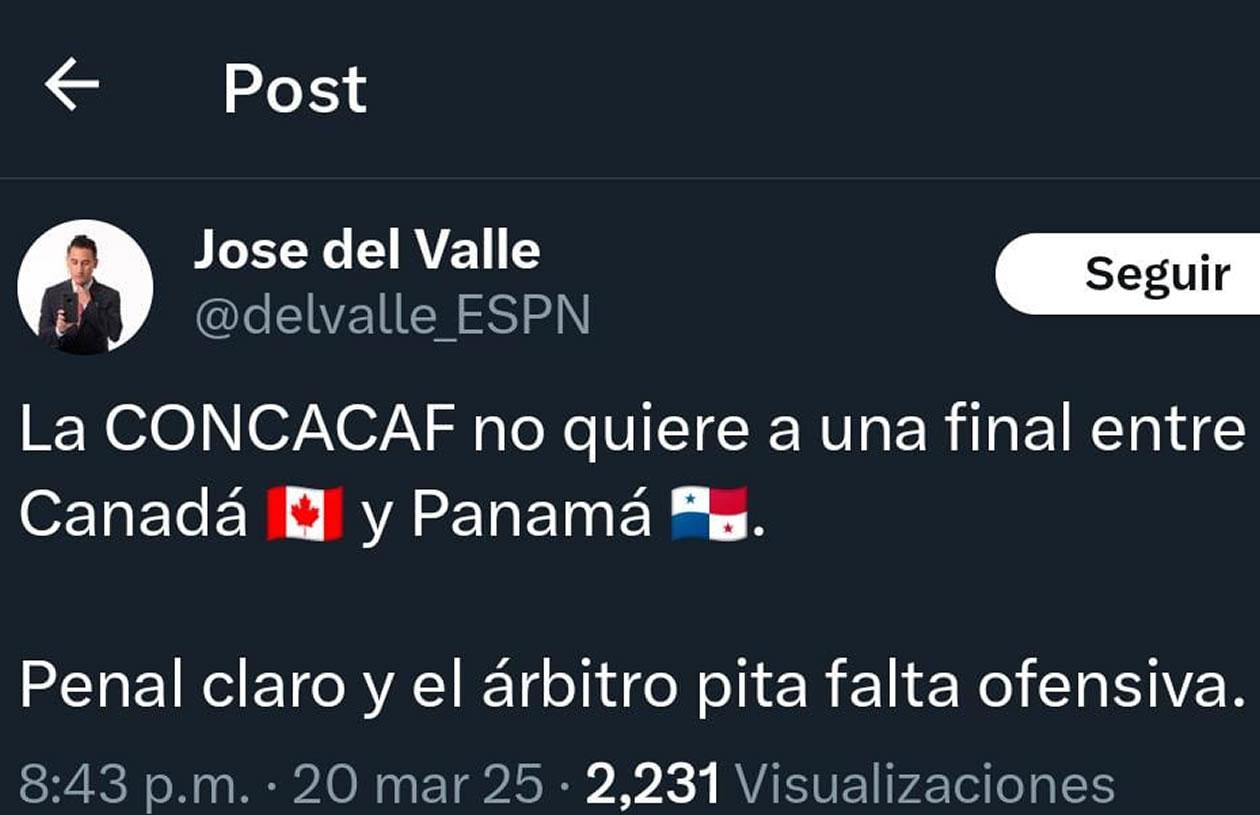This screenshot has width=1260, height=815.
Task: Open the @delvalle_ESPN profile handle
Action: (x=392, y=317)
